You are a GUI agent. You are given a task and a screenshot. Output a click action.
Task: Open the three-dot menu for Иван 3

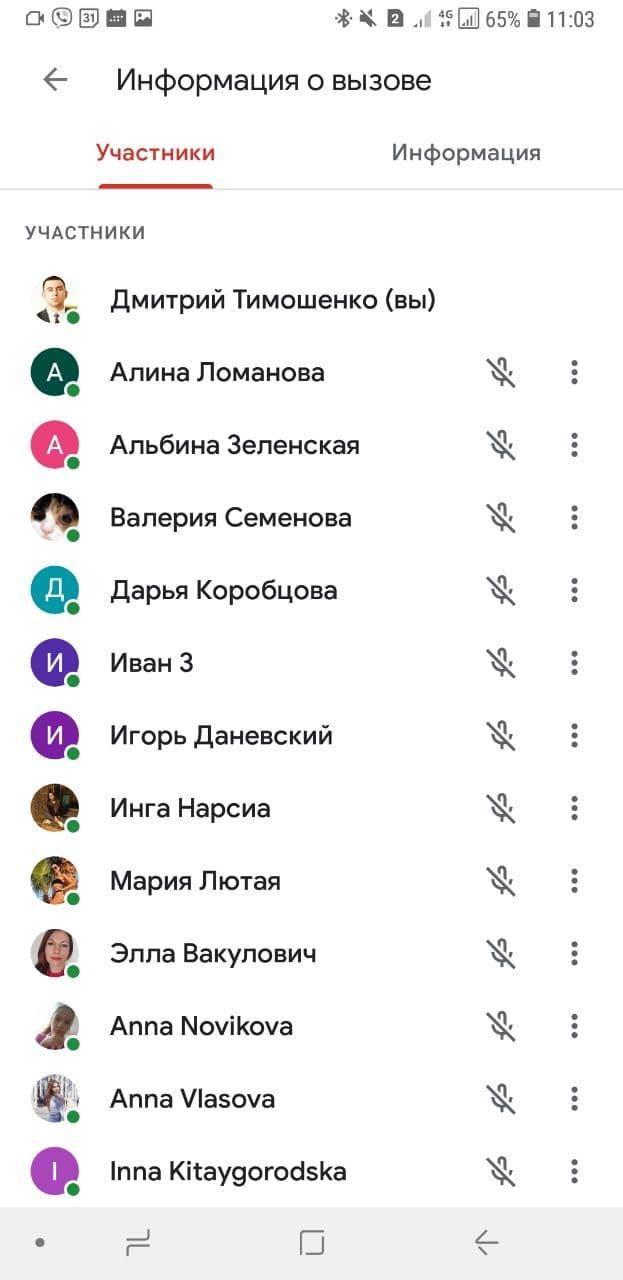[574, 662]
